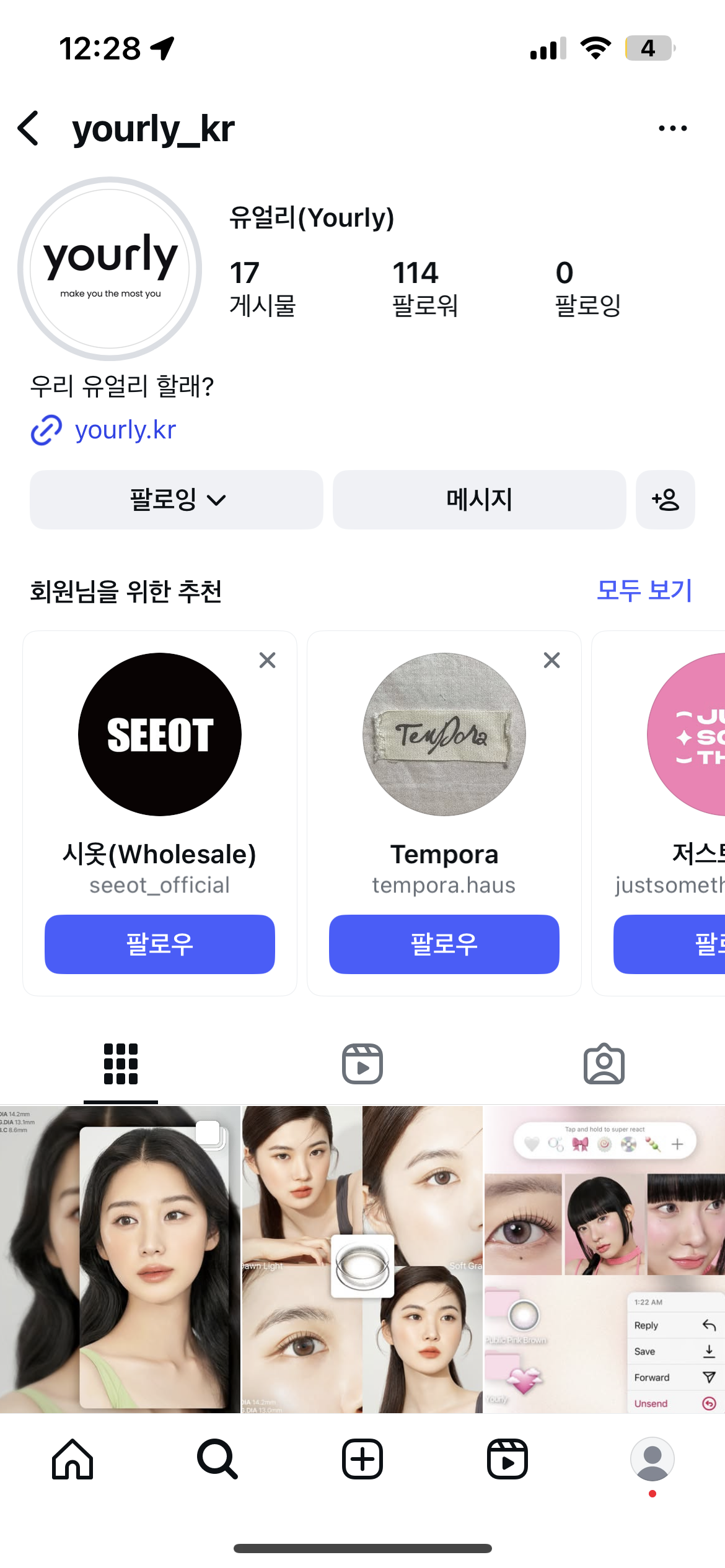Go back from yourly_kr profile
This screenshot has width=725, height=1568.
(x=29, y=128)
